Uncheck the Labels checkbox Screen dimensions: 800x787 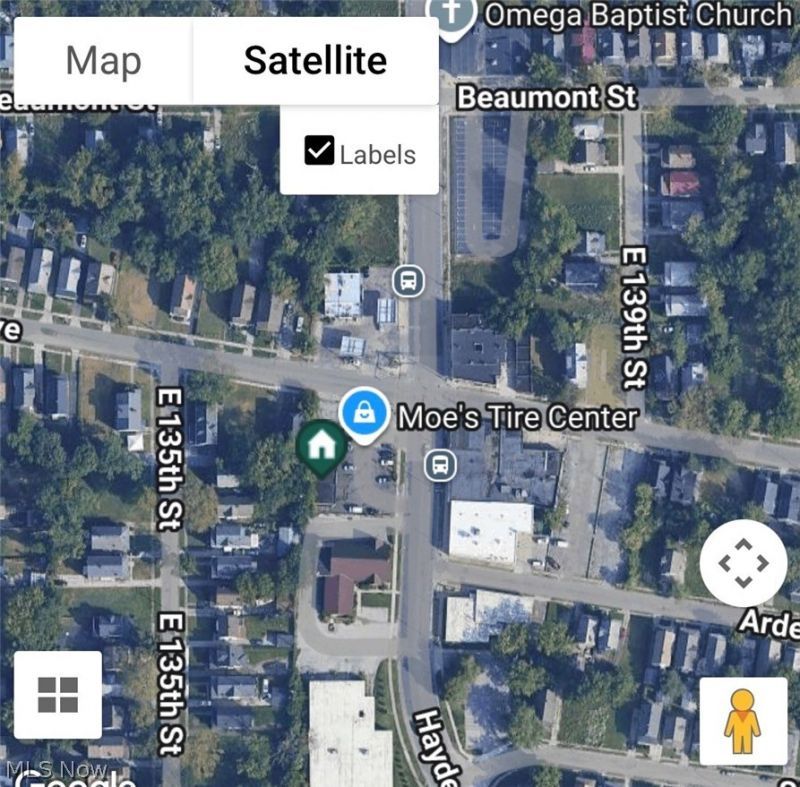(x=319, y=152)
